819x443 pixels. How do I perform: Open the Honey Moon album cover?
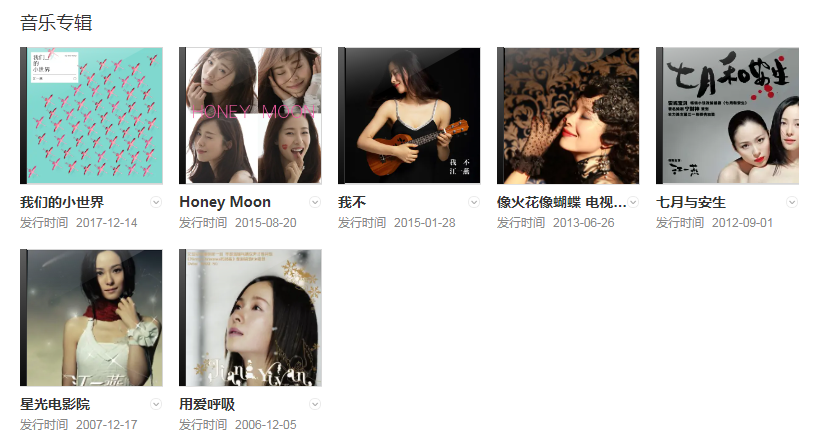point(250,115)
